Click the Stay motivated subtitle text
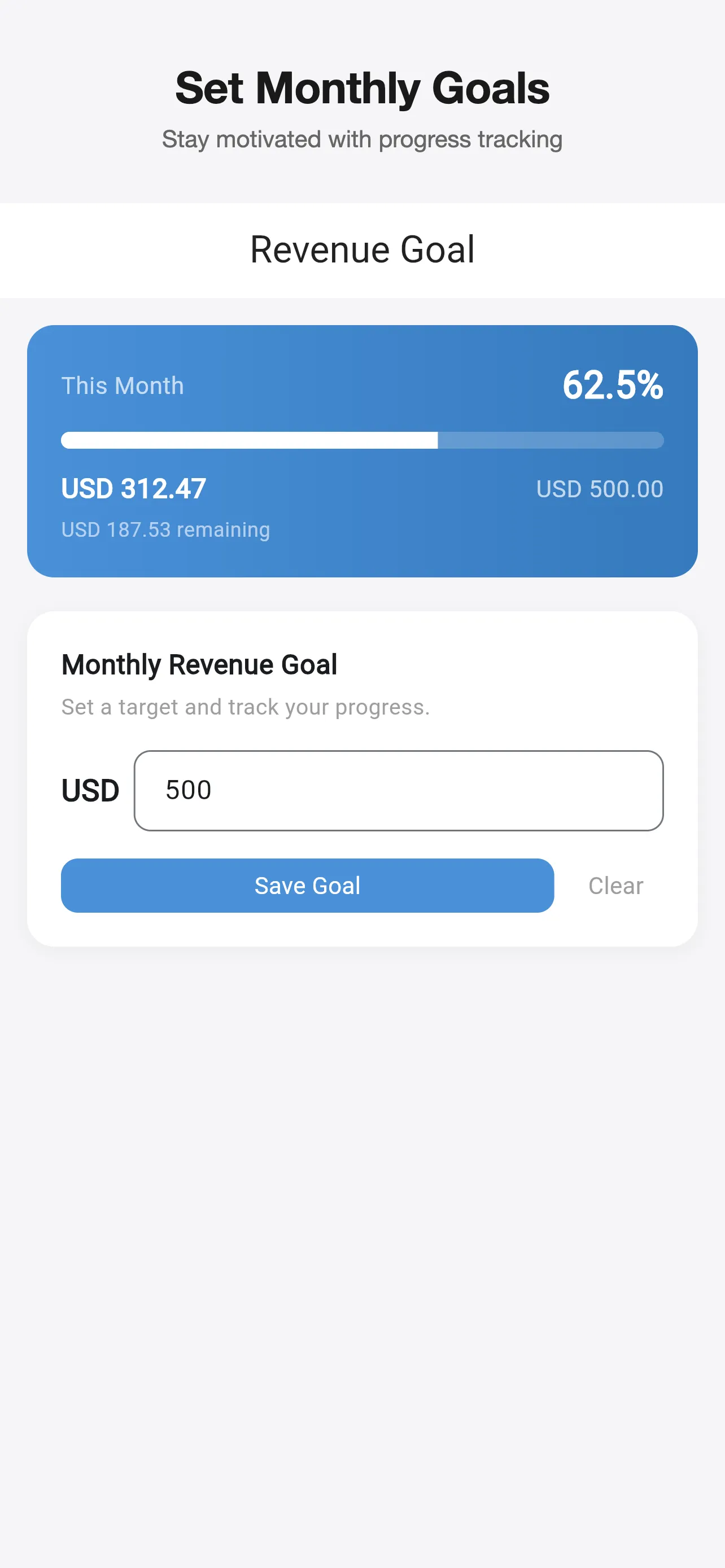This screenshot has width=725, height=1568. 362,139
